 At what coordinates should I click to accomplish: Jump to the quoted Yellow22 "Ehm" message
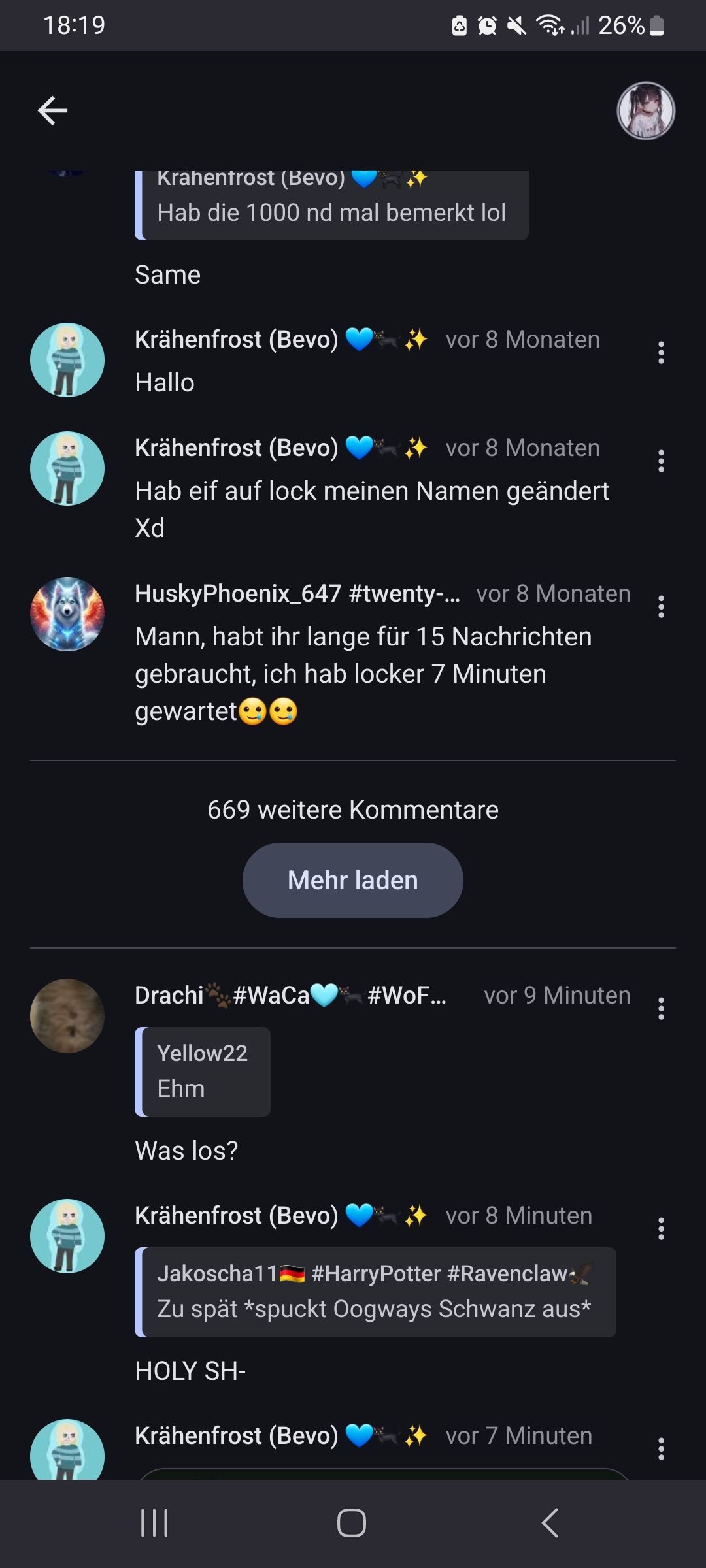[203, 1071]
